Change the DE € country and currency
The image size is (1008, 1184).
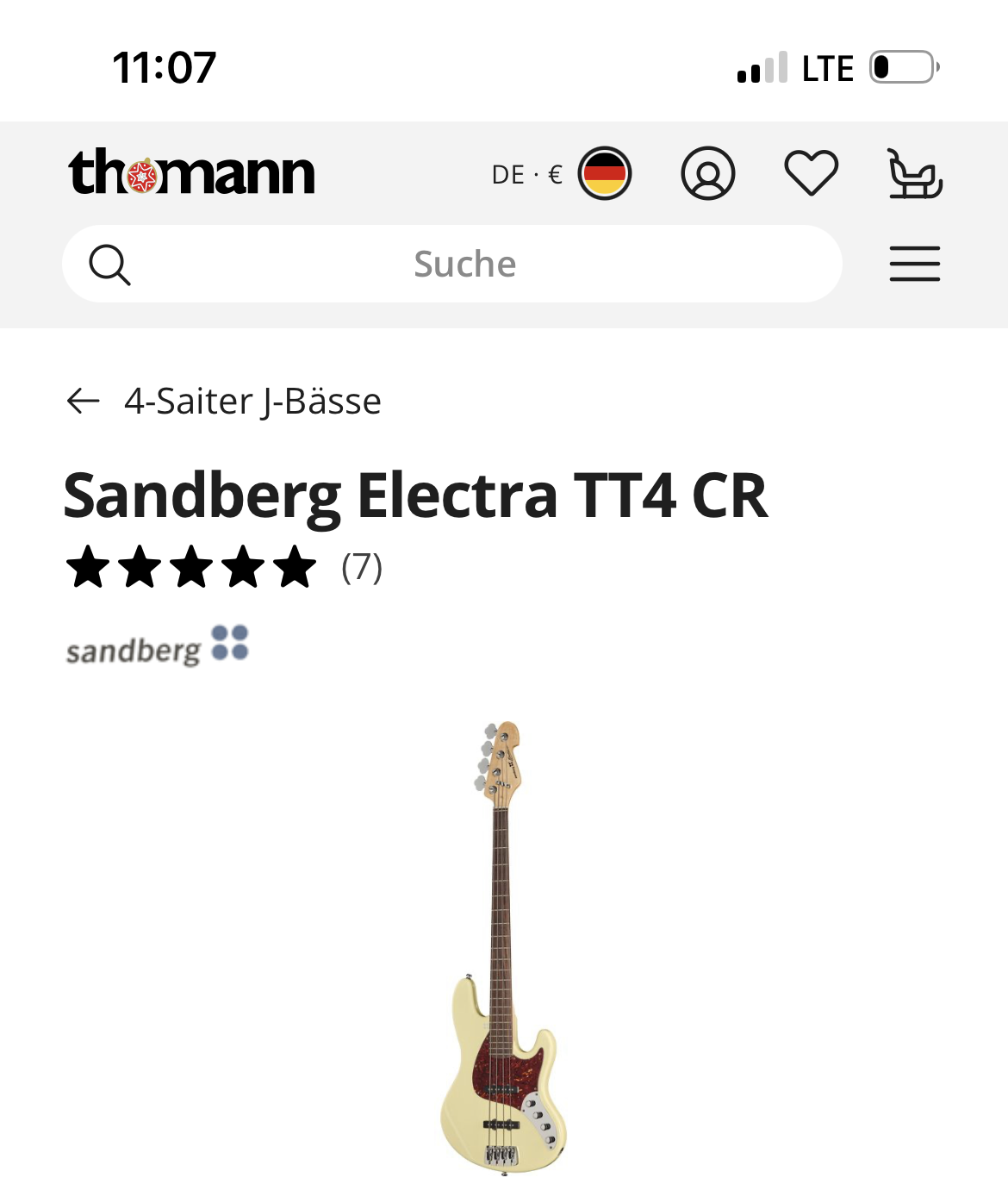click(x=561, y=174)
